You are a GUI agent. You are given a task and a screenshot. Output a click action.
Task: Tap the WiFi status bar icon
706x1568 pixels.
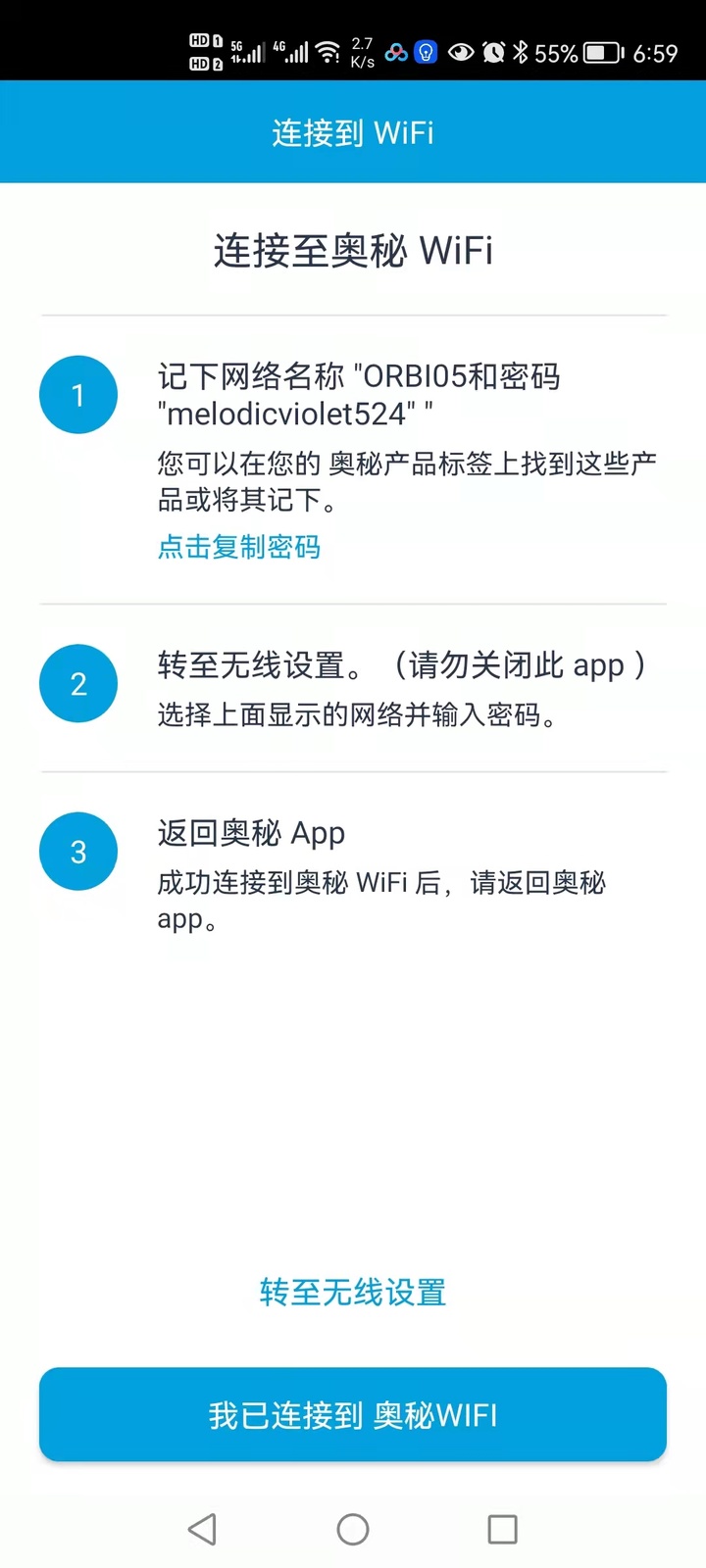[328, 51]
